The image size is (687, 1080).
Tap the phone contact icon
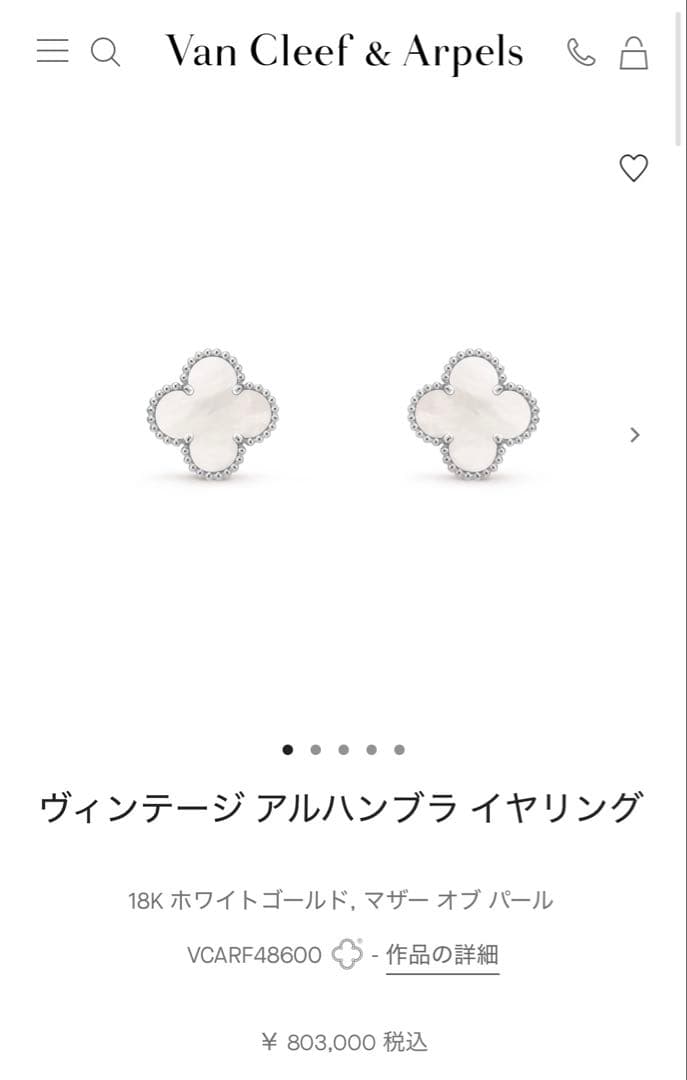click(x=580, y=52)
